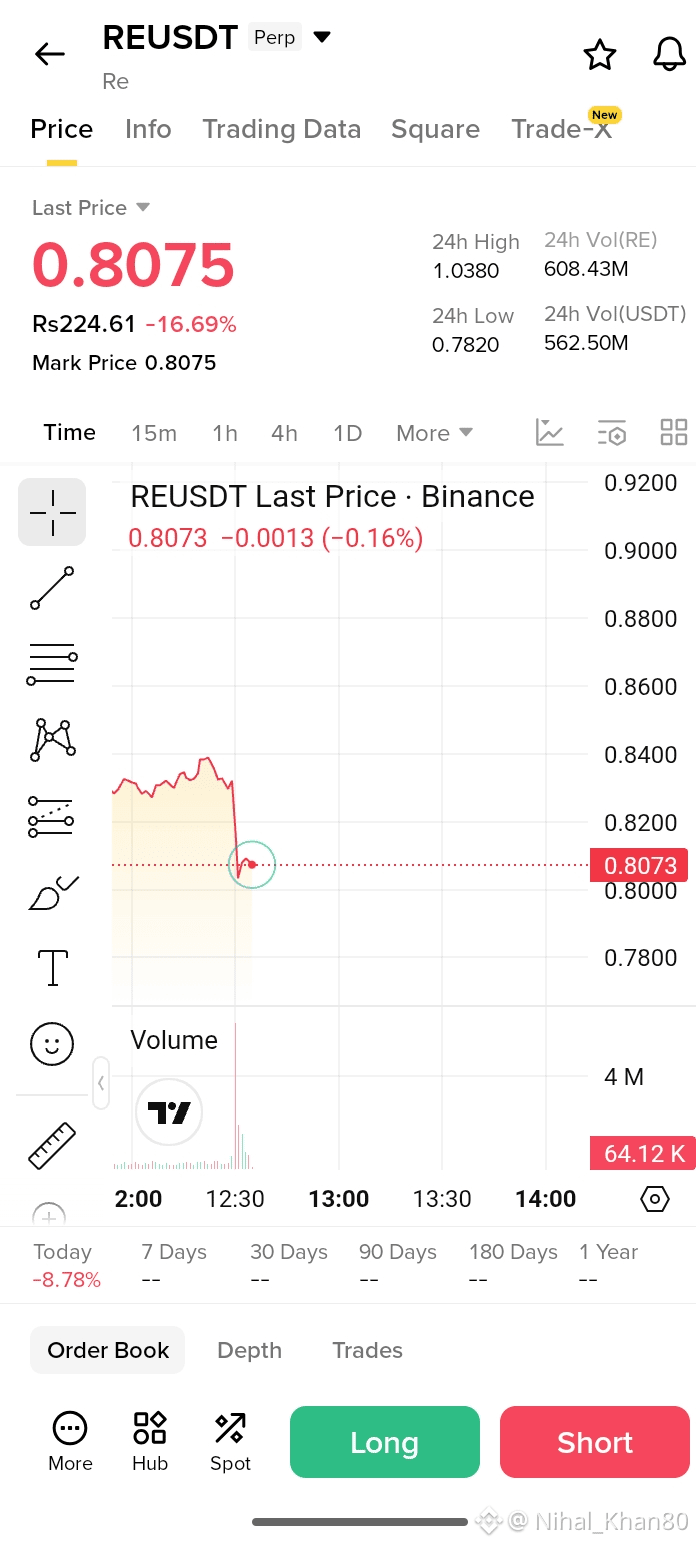The image size is (696, 1546).
Task: Select the 1D chart interval
Action: coord(347,433)
